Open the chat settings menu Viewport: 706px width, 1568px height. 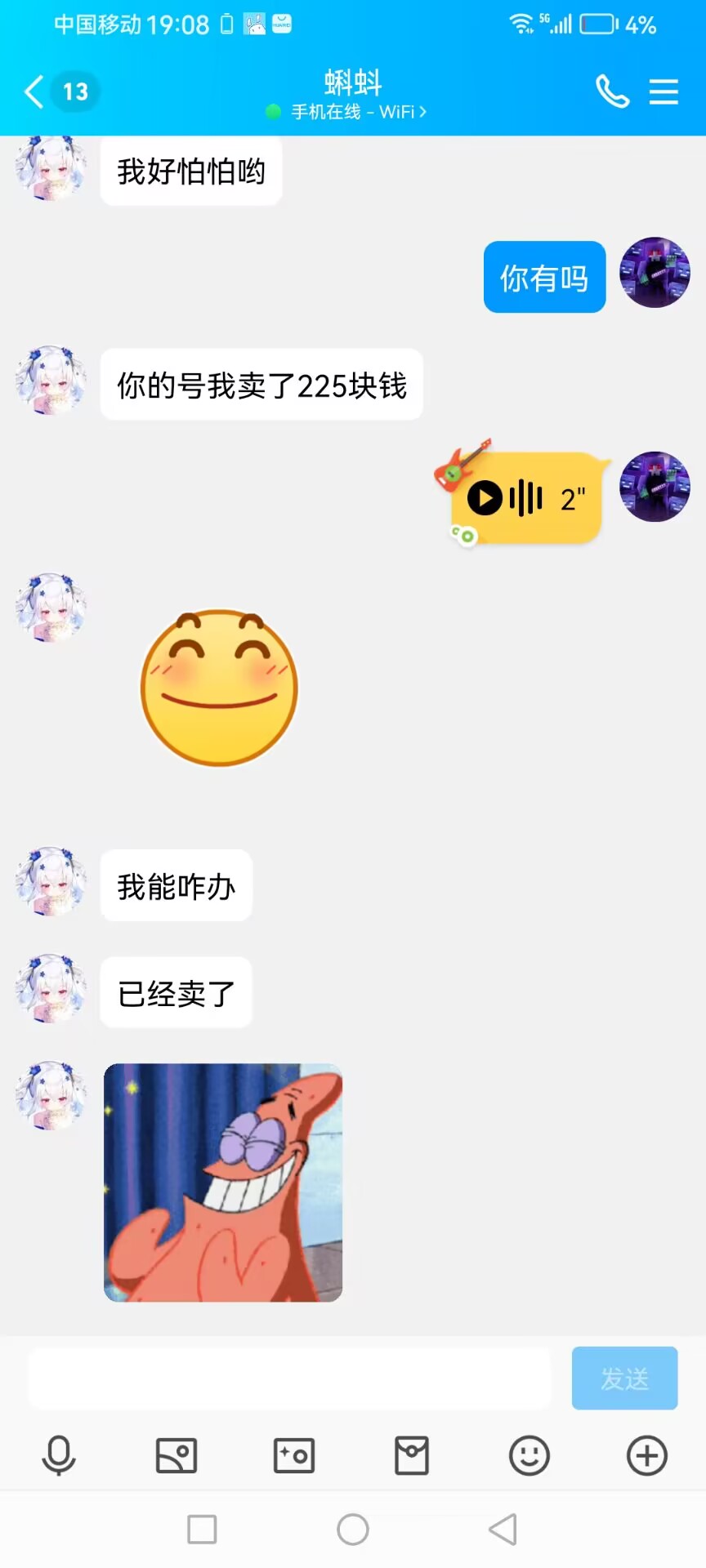click(x=664, y=91)
